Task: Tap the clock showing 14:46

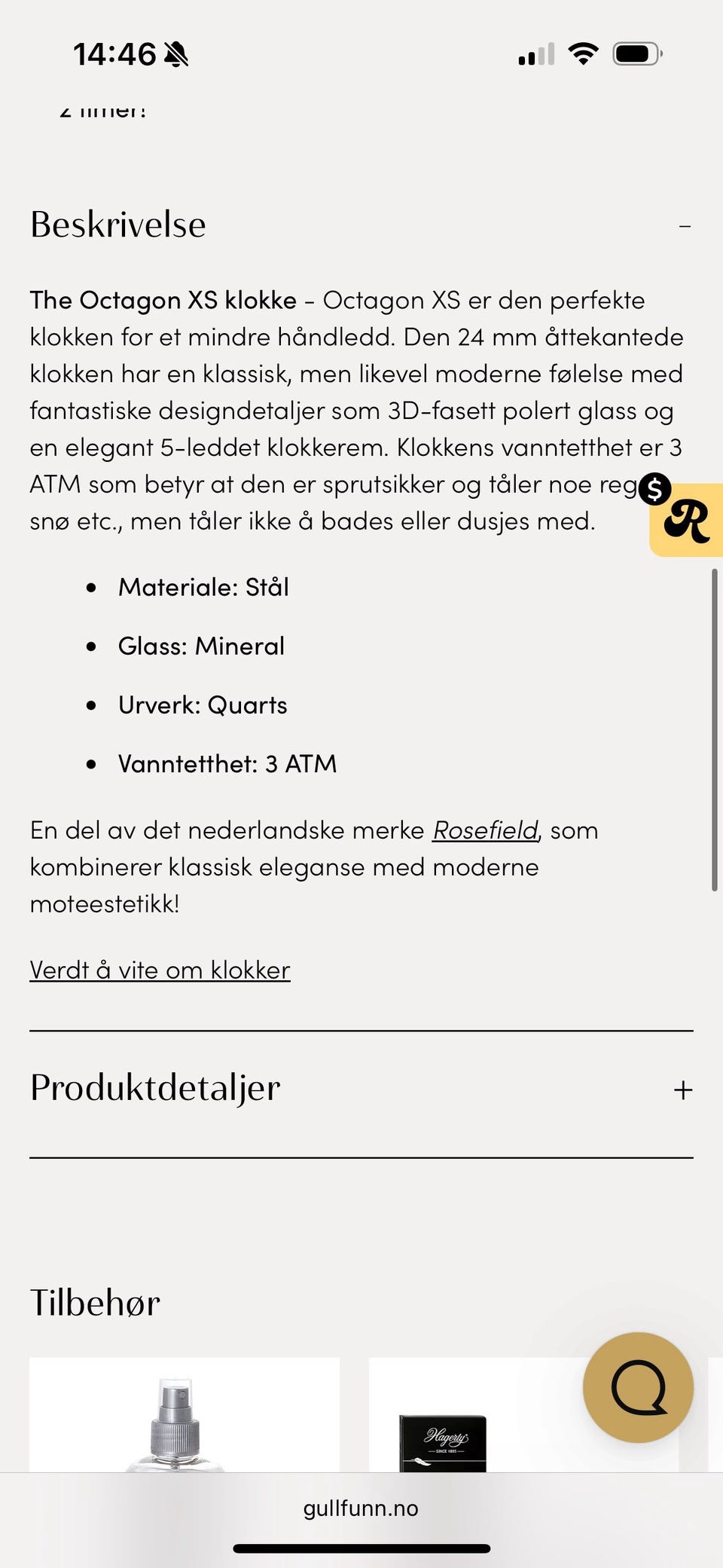Action: [x=114, y=53]
